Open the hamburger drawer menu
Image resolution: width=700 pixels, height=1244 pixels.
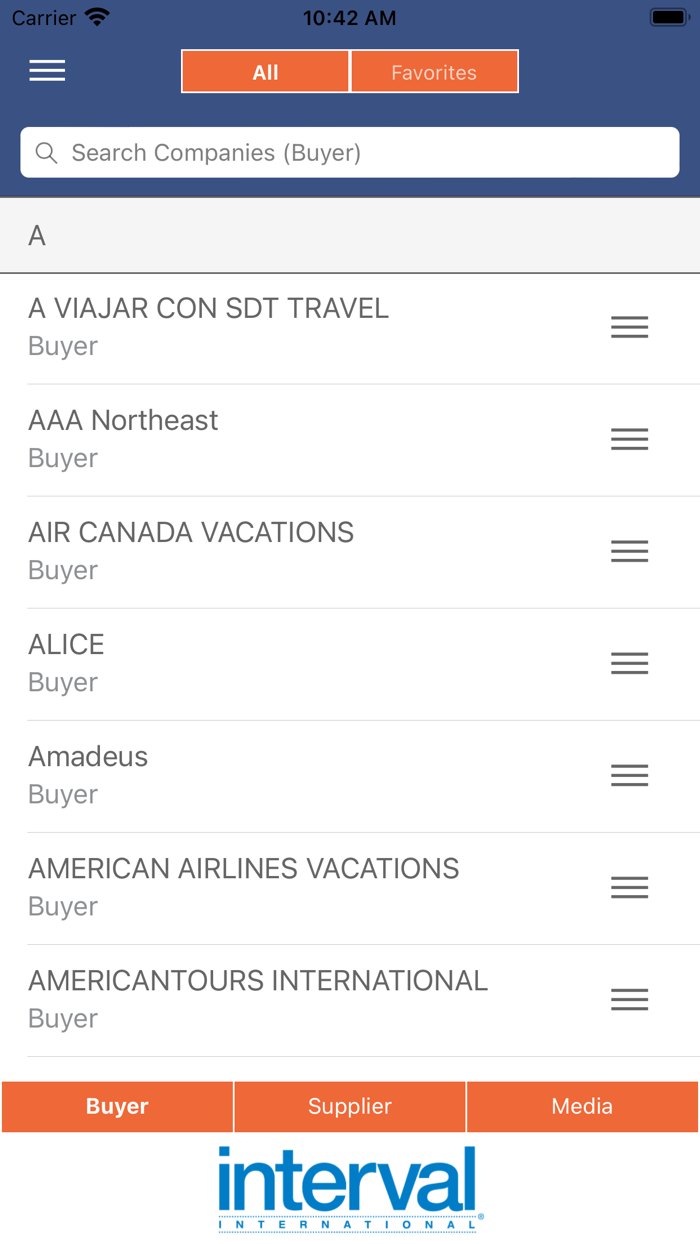click(x=47, y=71)
